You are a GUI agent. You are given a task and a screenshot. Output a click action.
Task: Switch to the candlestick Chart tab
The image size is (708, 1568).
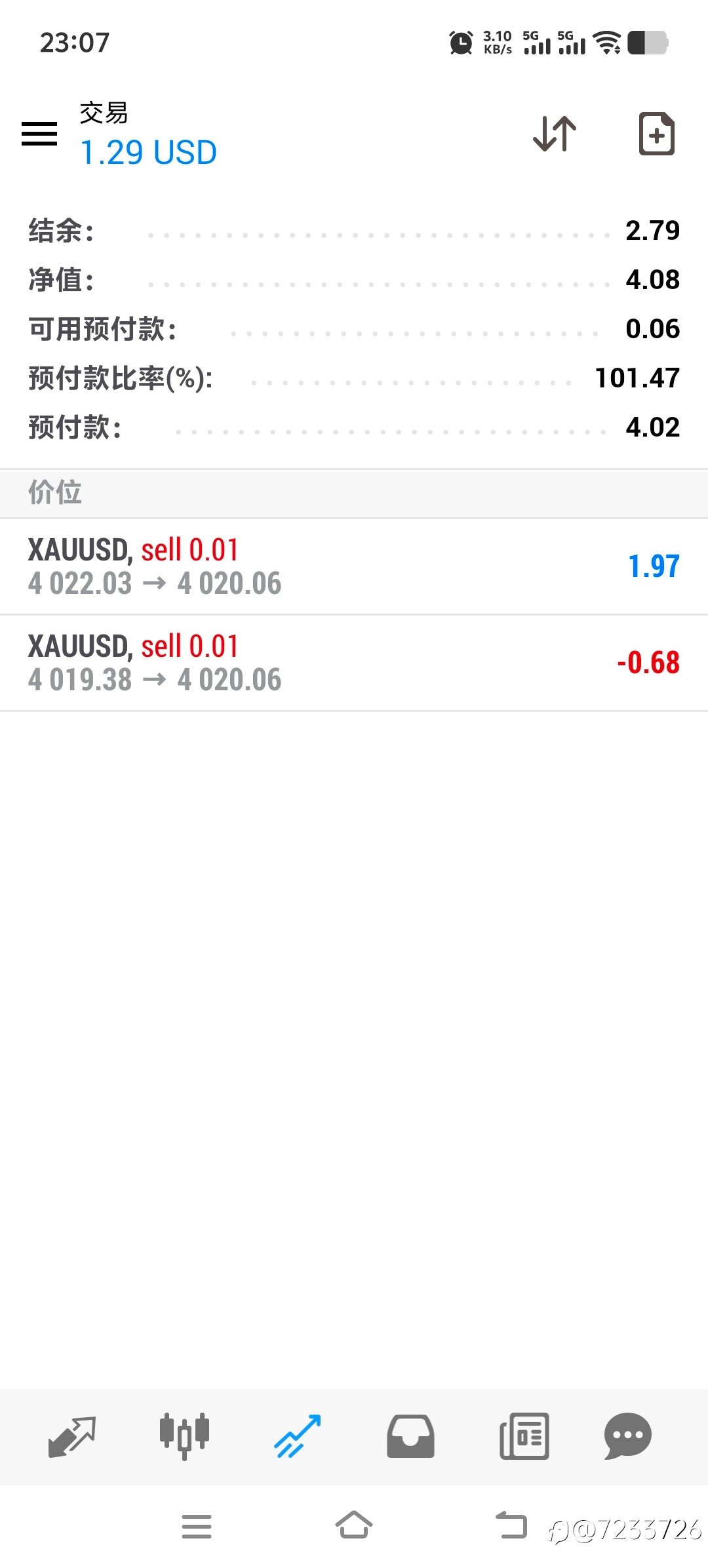[x=184, y=1436]
